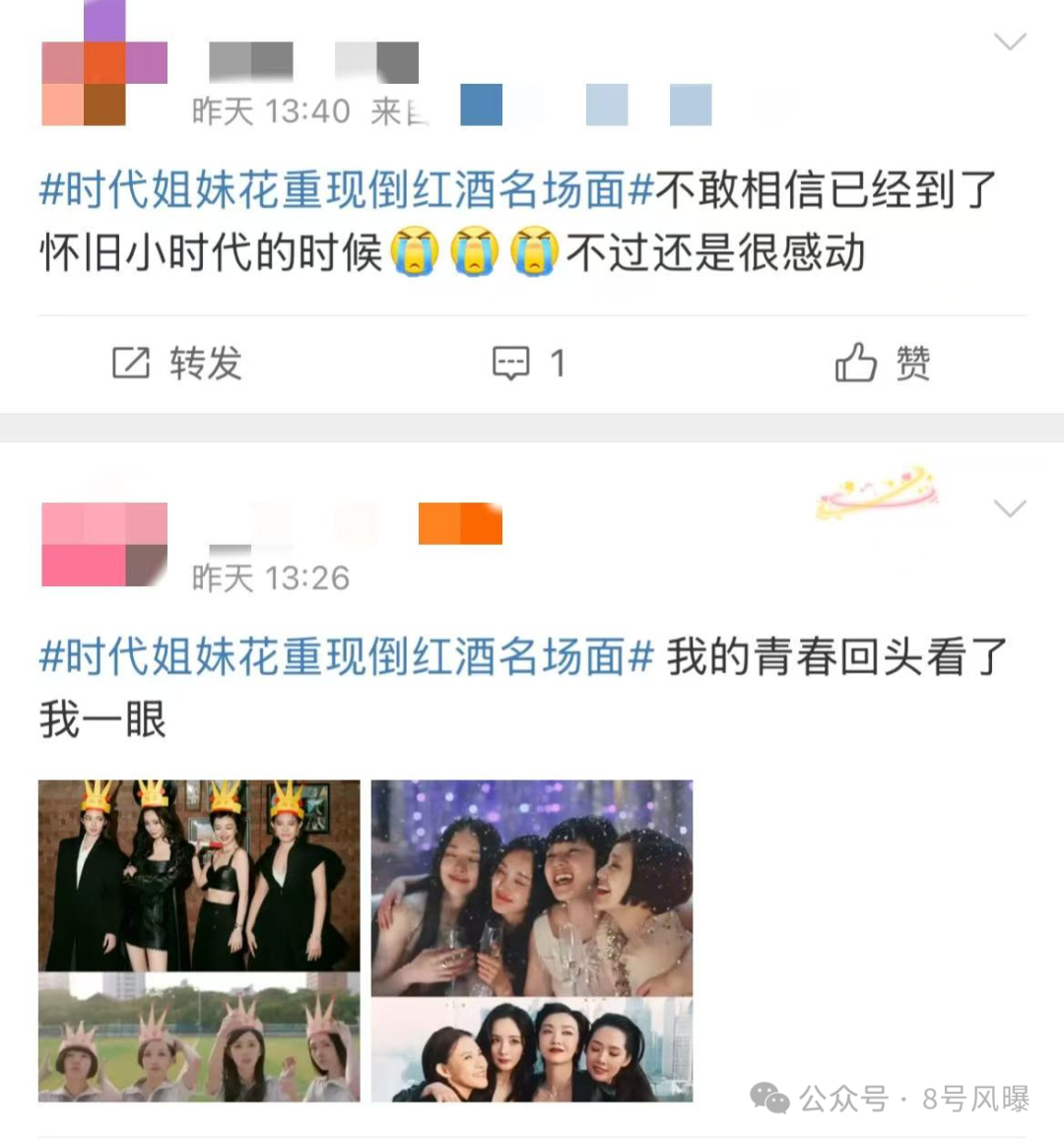Image resolution: width=1064 pixels, height=1141 pixels.
Task: Tap 转发 to repost the 13:40 post
Action: pyautogui.click(x=177, y=364)
